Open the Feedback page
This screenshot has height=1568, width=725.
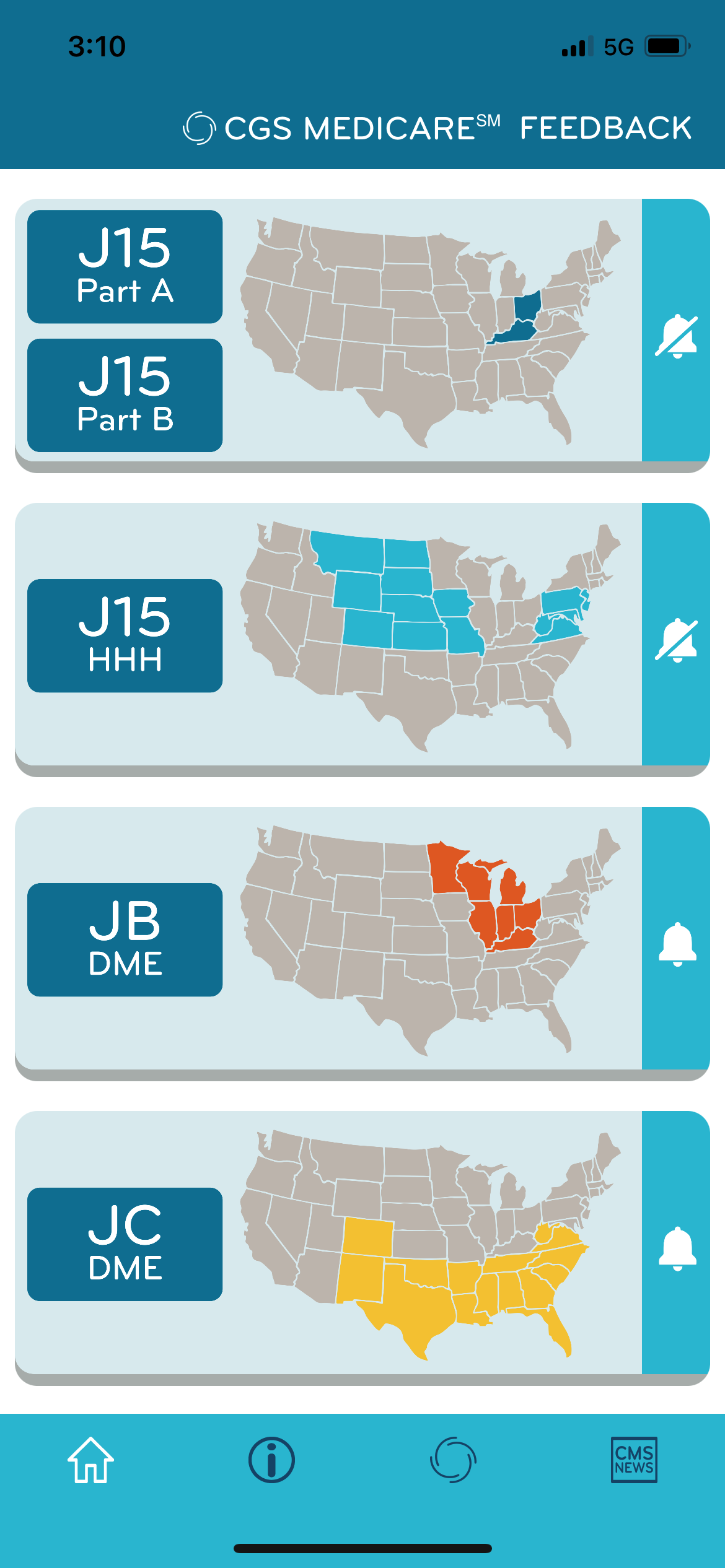click(x=605, y=128)
